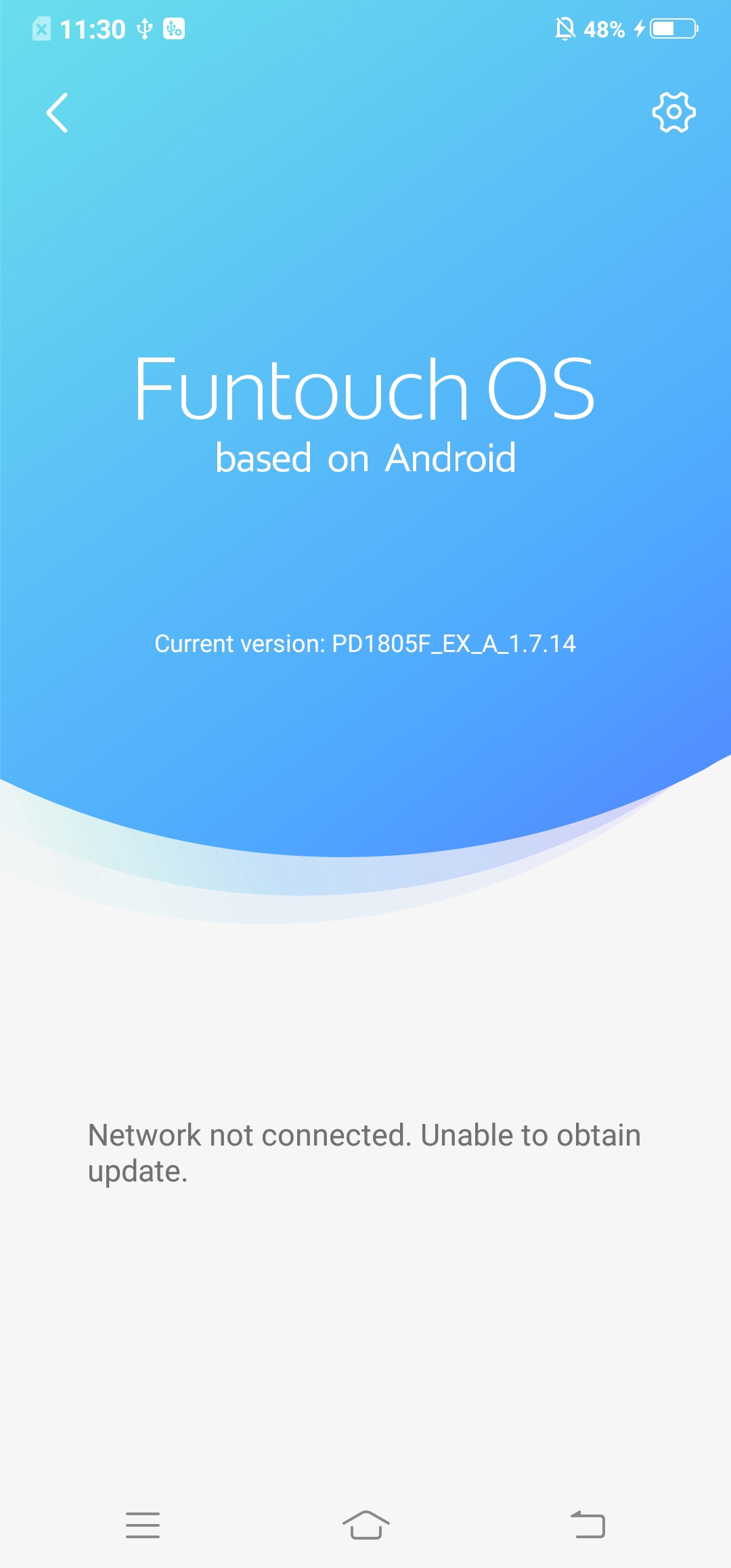
Task: Go back using the top-left arrow
Action: (x=58, y=112)
